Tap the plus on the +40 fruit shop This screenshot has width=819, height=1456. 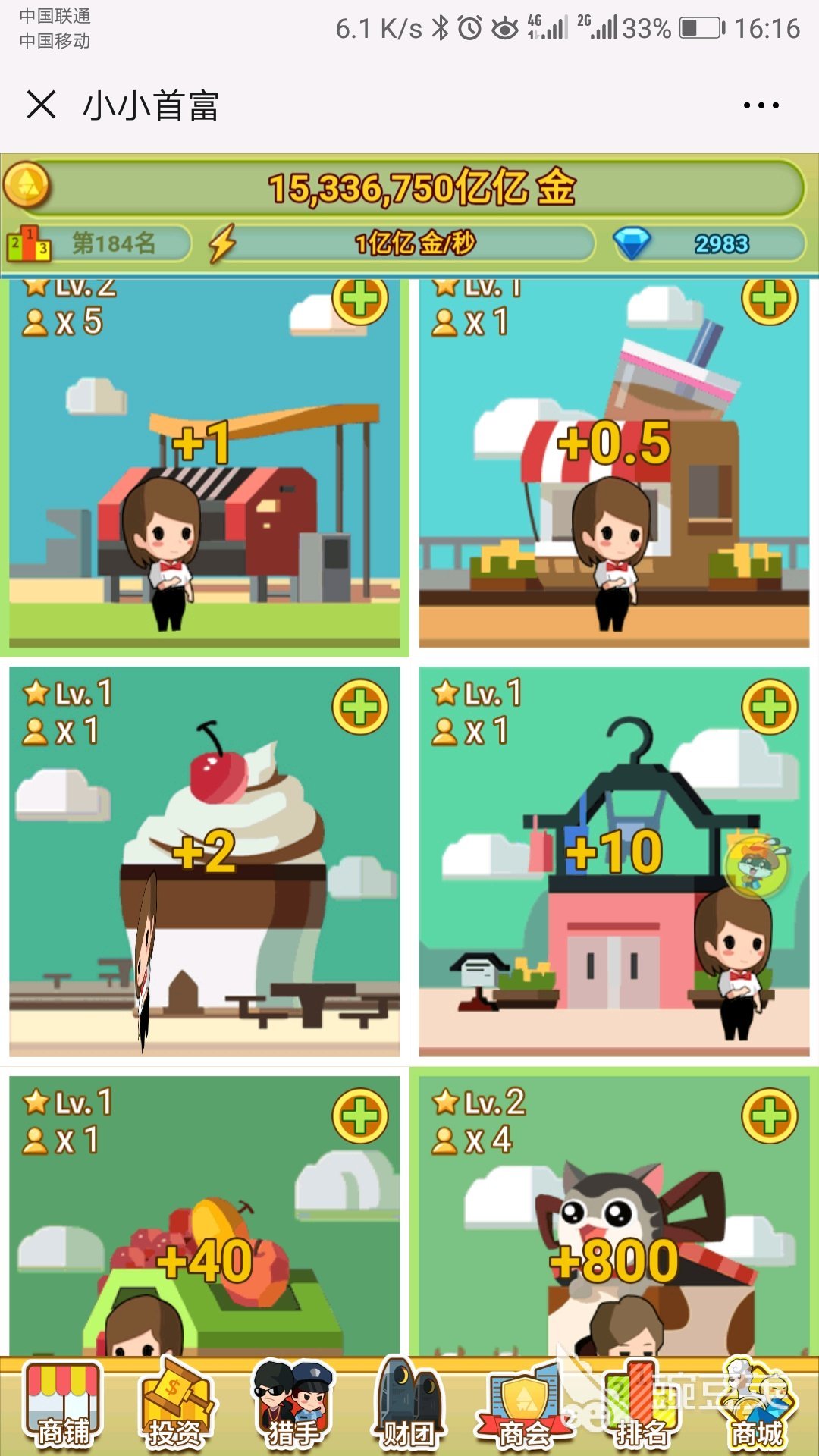360,1116
